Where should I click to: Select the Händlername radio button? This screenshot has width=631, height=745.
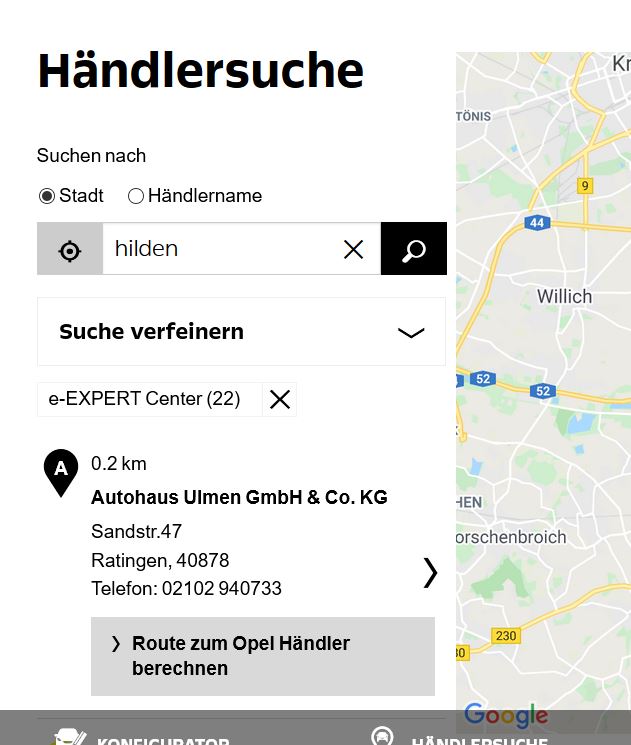[x=136, y=196]
